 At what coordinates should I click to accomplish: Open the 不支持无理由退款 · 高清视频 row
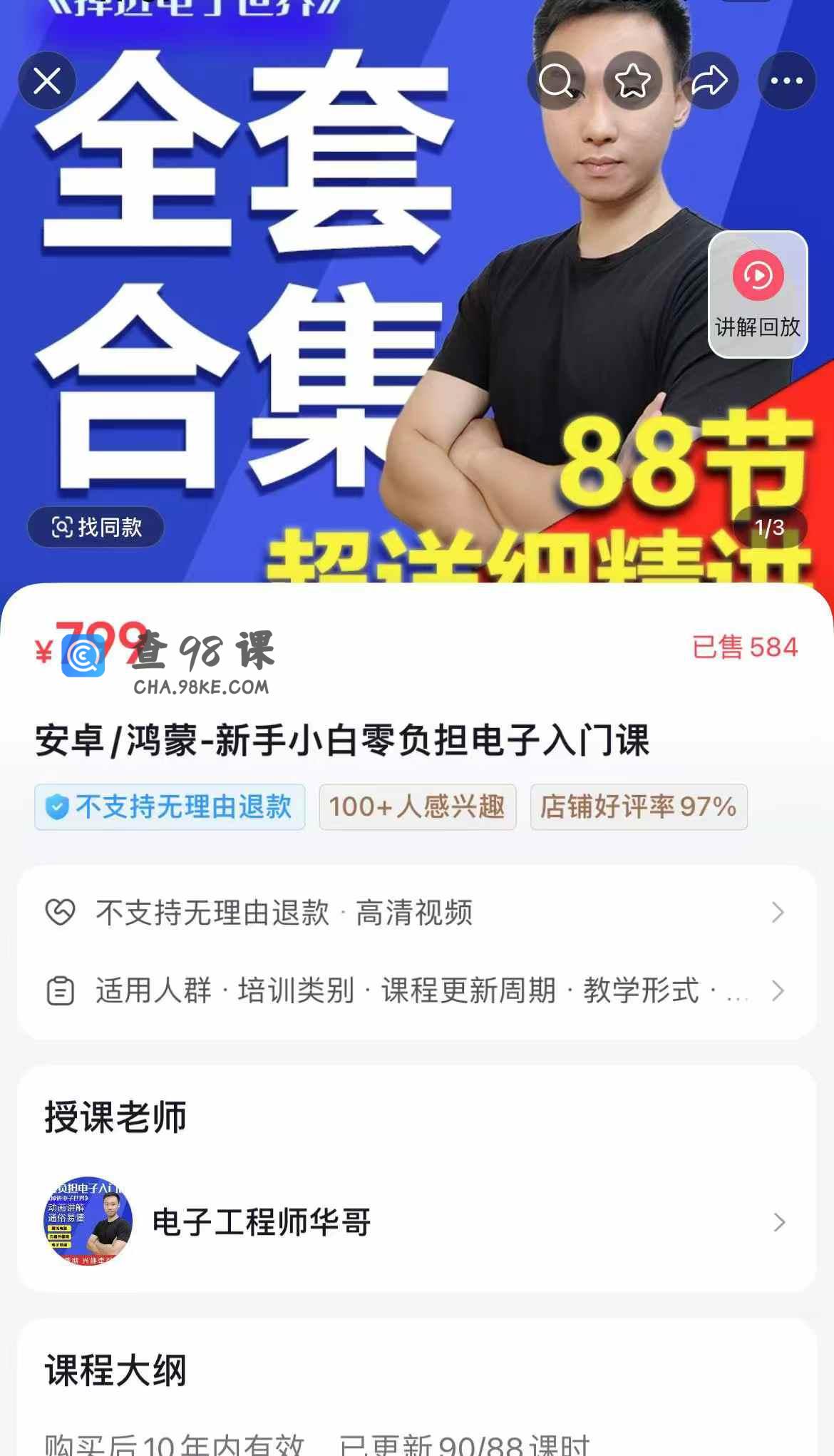(x=416, y=912)
